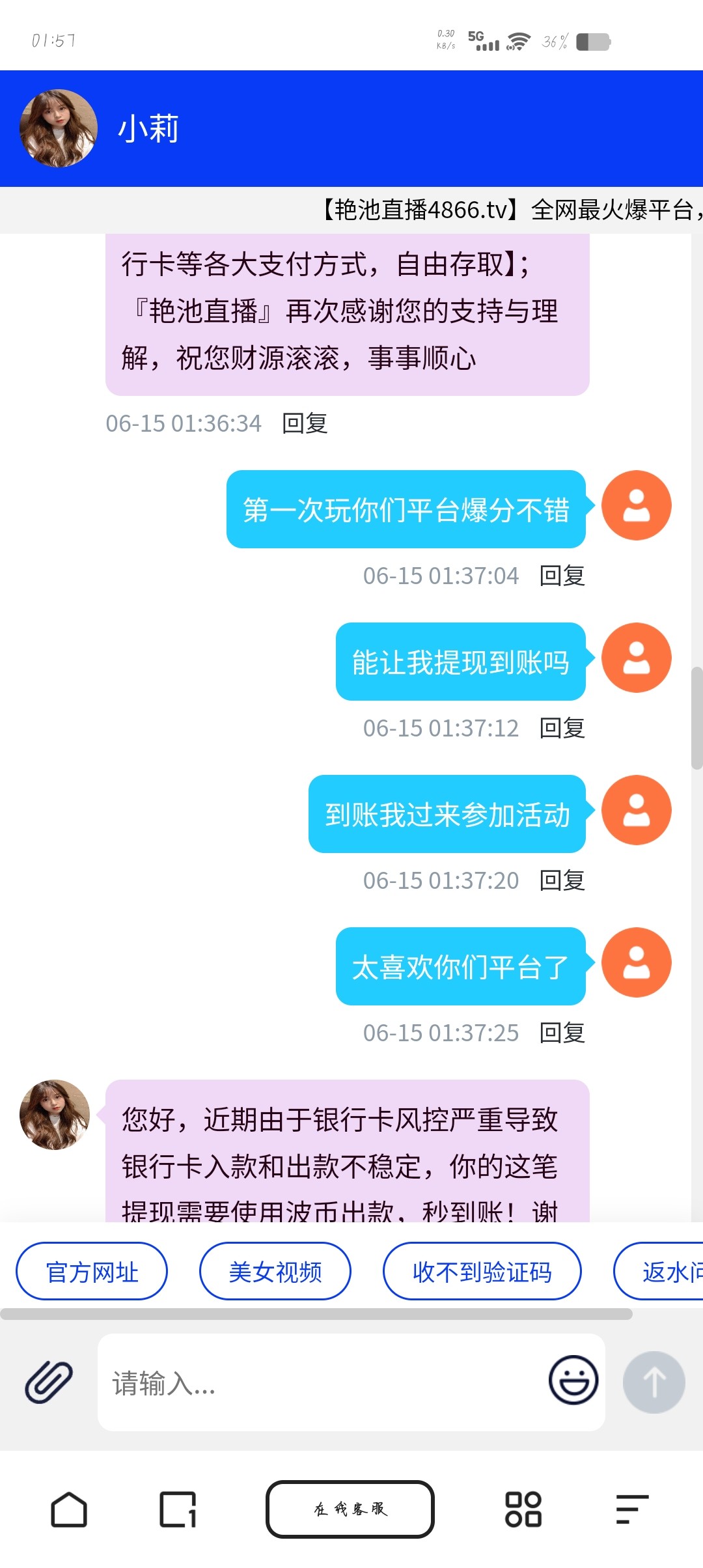Open the emoji picker
Viewport: 703px width, 1568px height.
point(573,1380)
